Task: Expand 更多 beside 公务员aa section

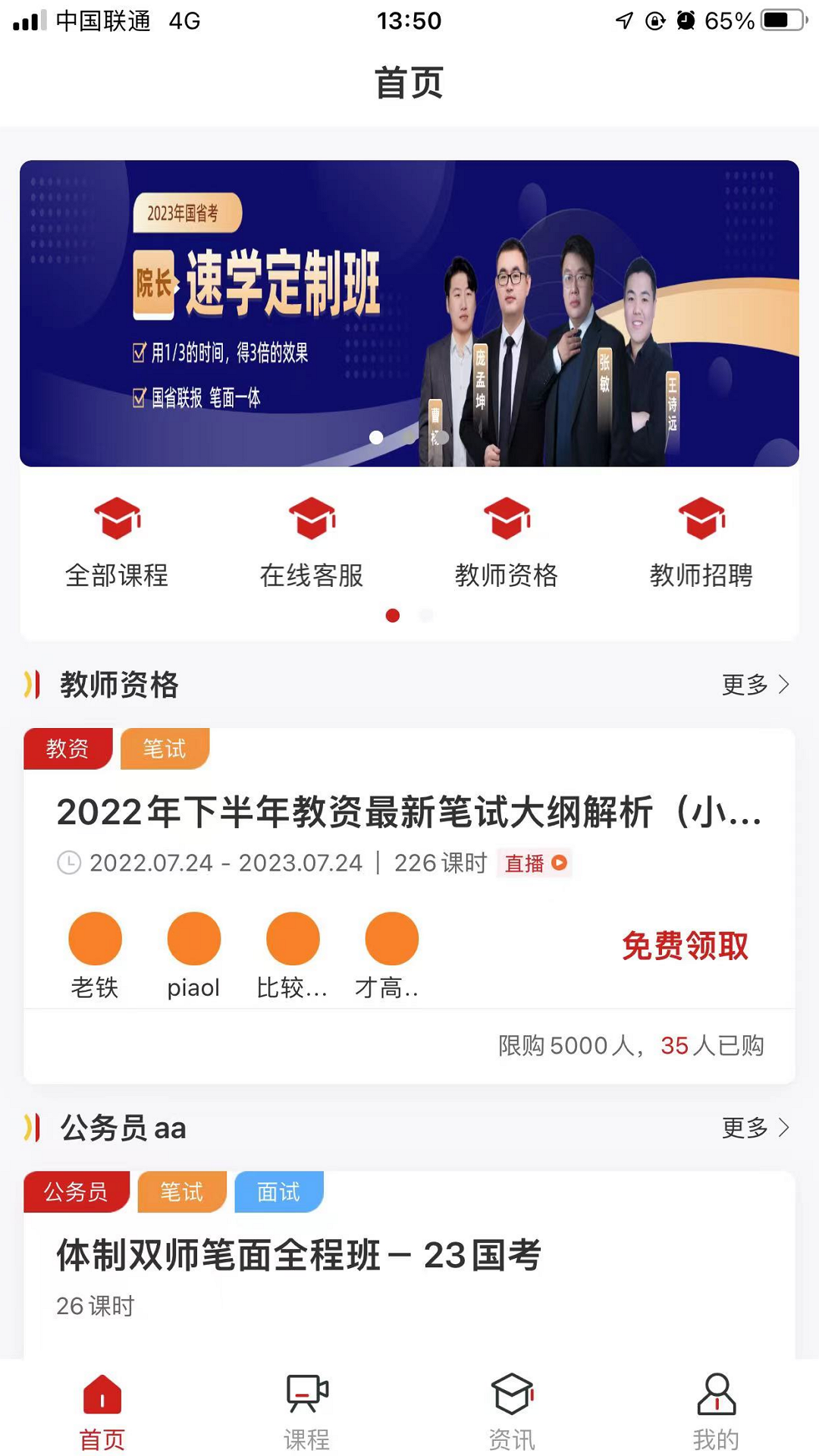Action: (746, 1128)
